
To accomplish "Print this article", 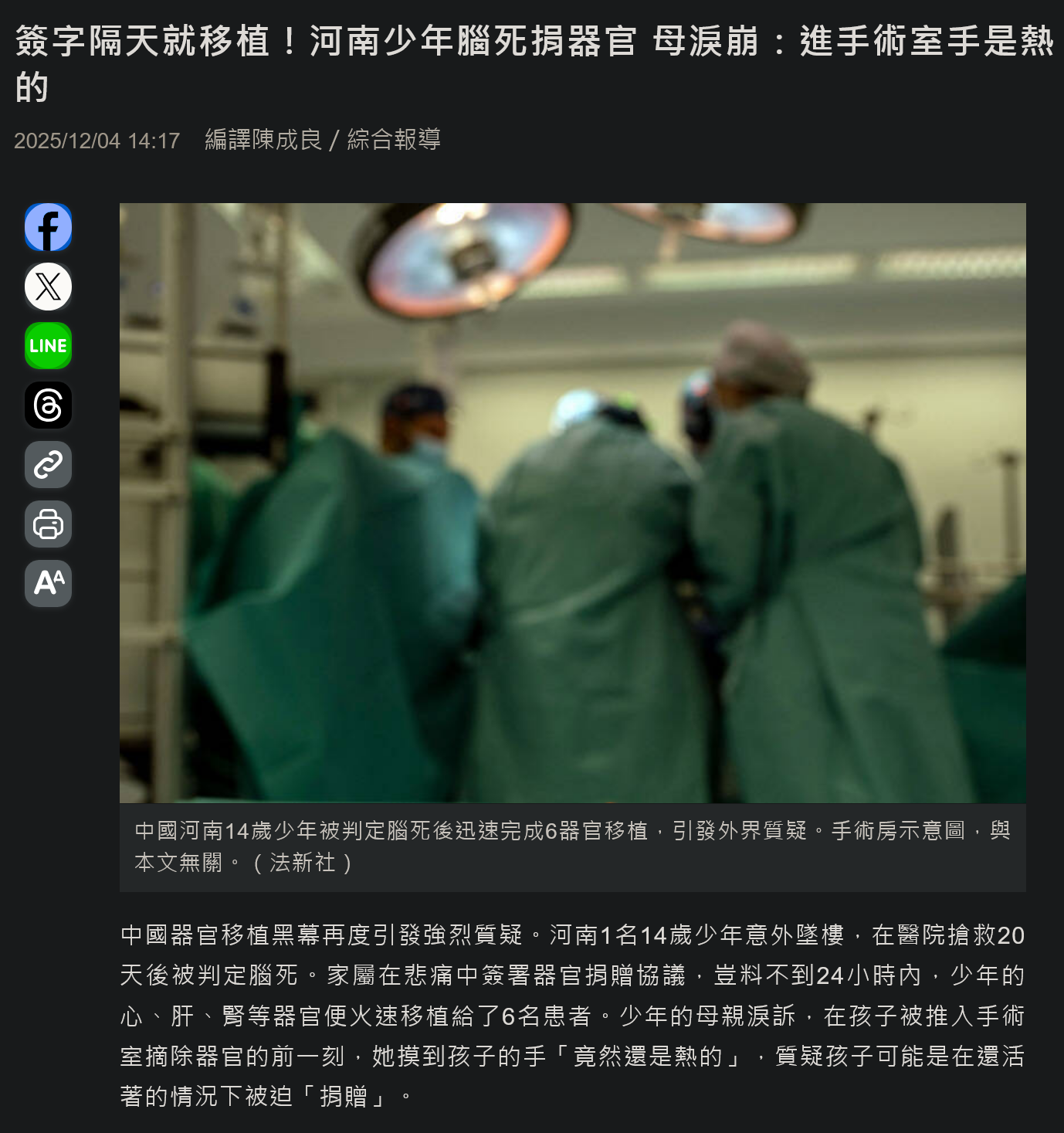I will coord(48,524).
